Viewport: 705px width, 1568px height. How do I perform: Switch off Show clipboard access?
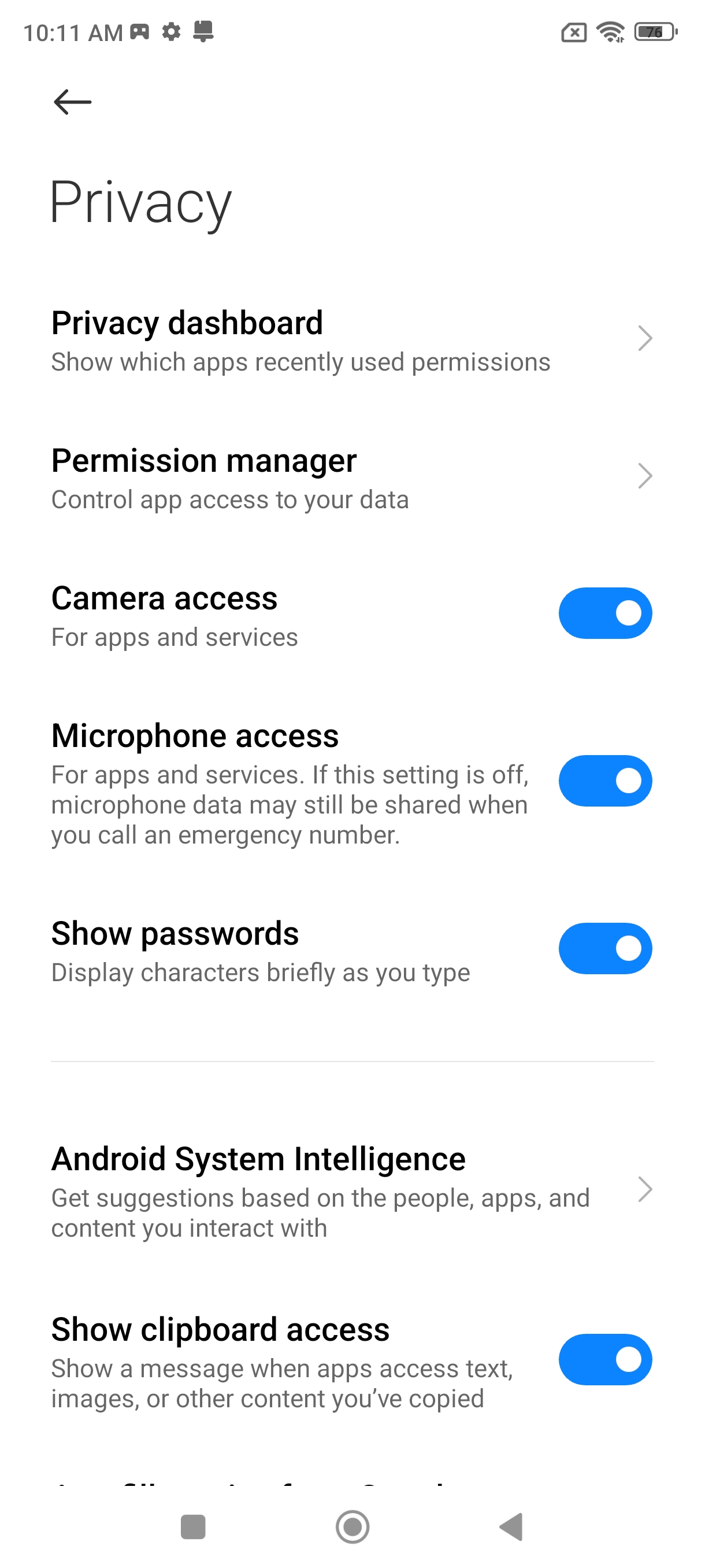point(604,1360)
